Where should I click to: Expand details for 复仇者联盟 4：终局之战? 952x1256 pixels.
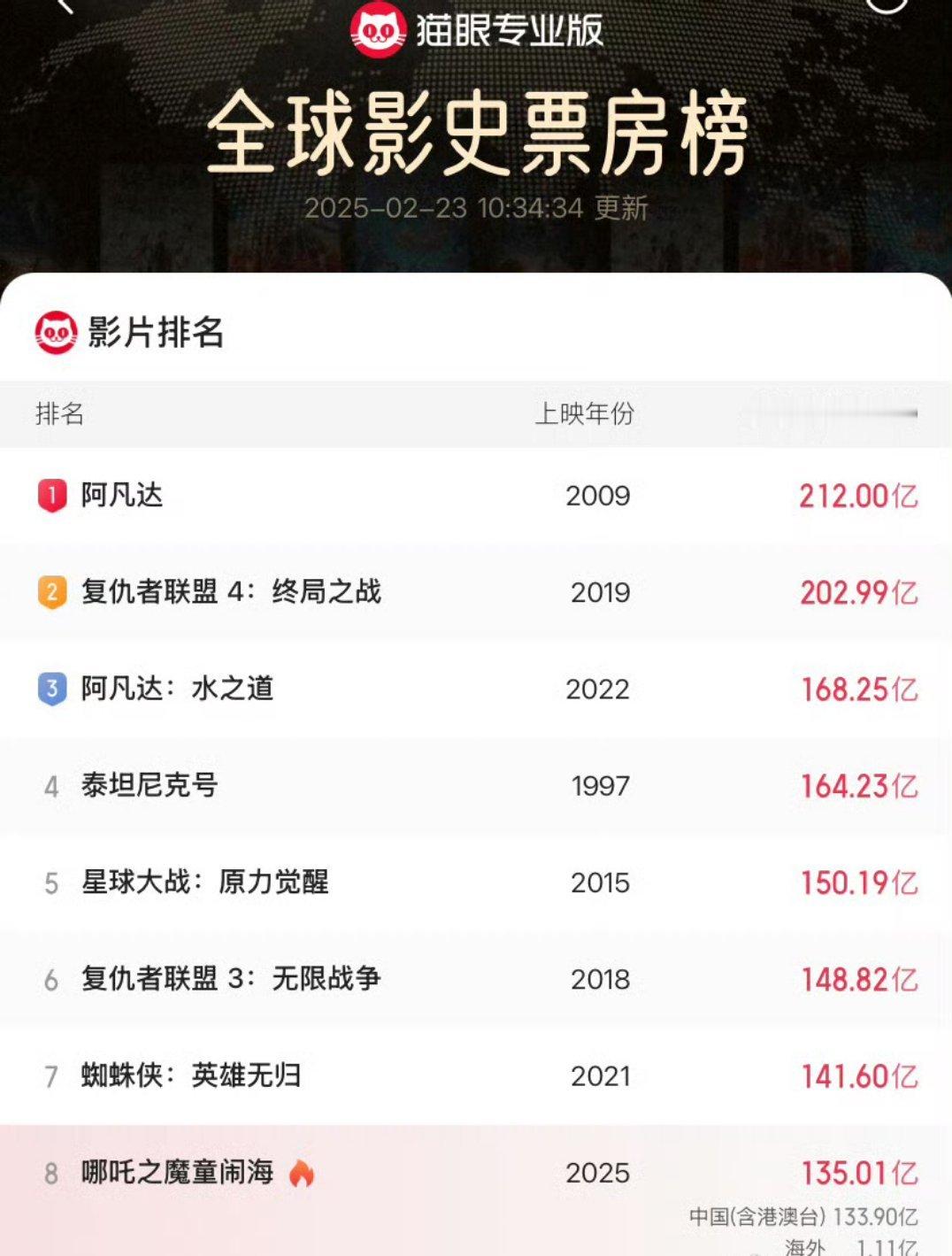[476, 591]
